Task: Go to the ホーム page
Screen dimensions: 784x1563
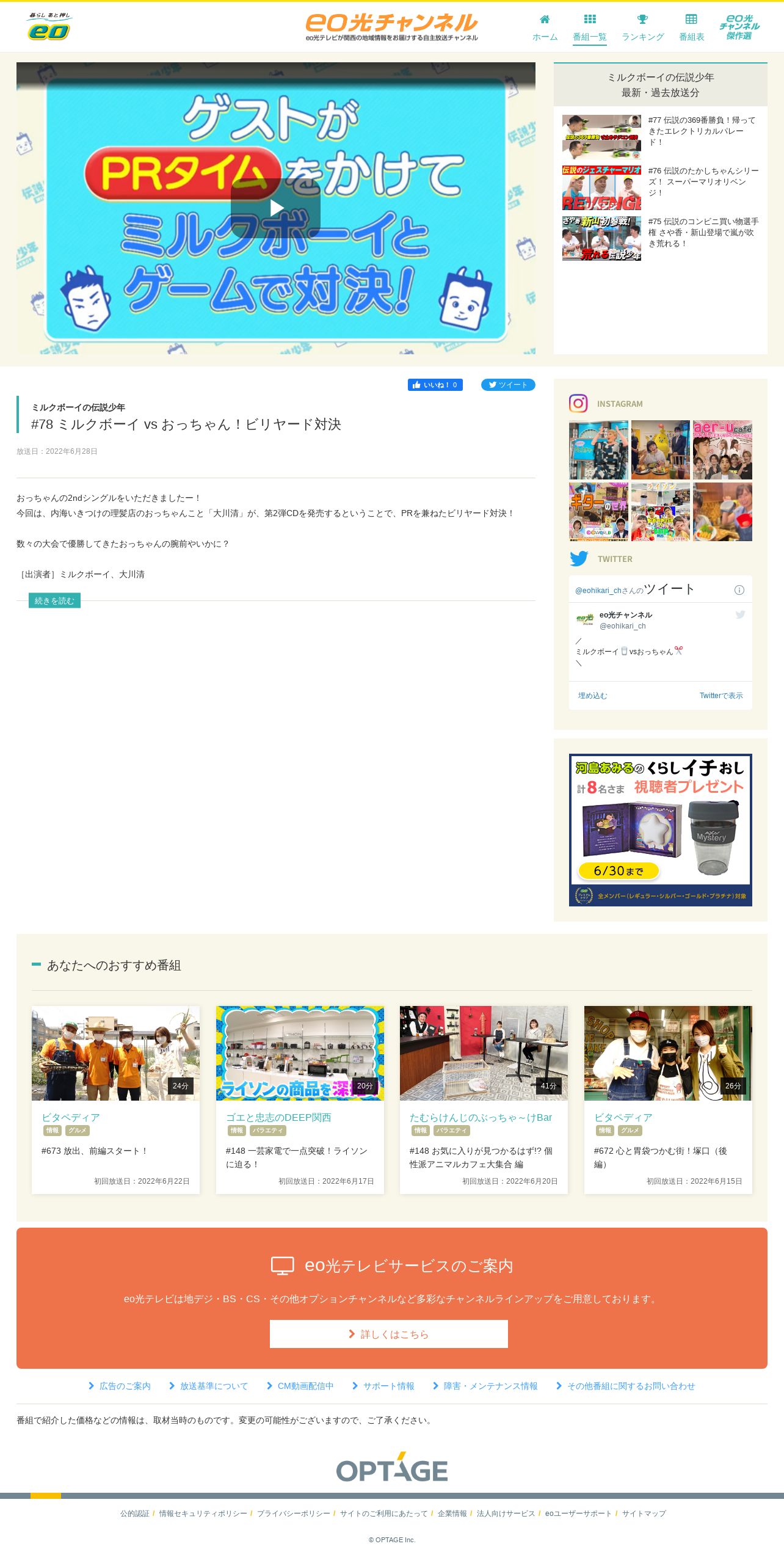Action: pos(545,28)
